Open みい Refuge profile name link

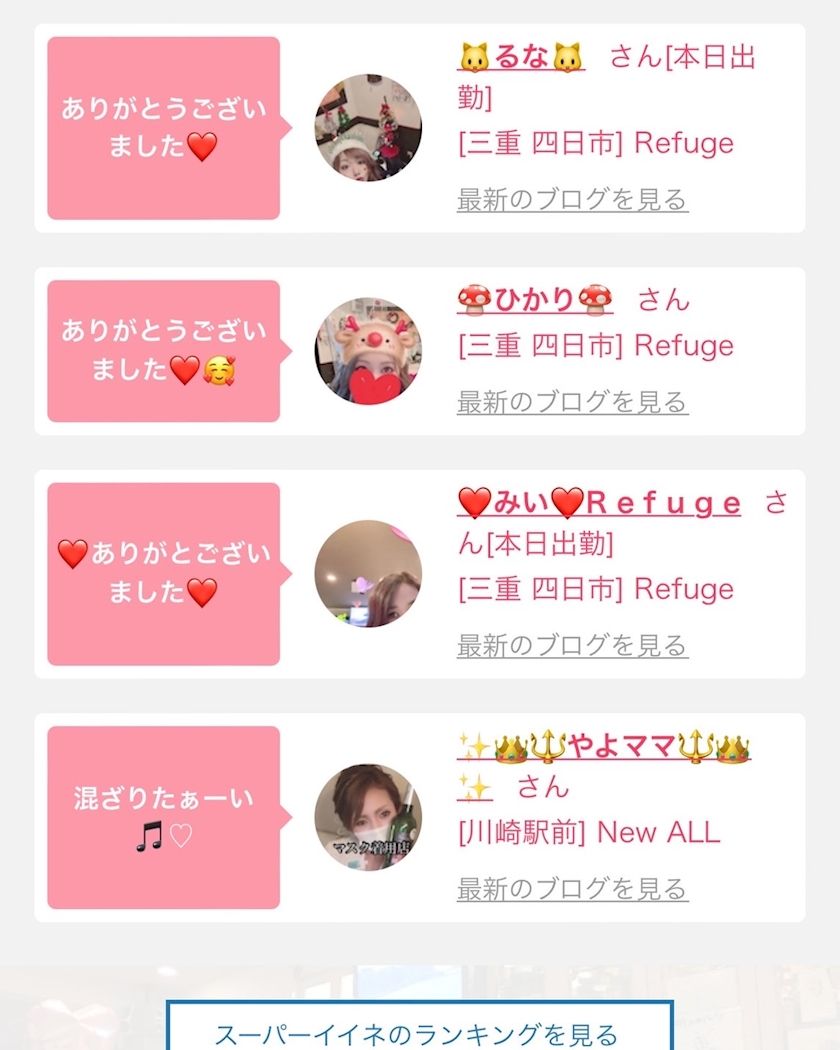click(599, 502)
